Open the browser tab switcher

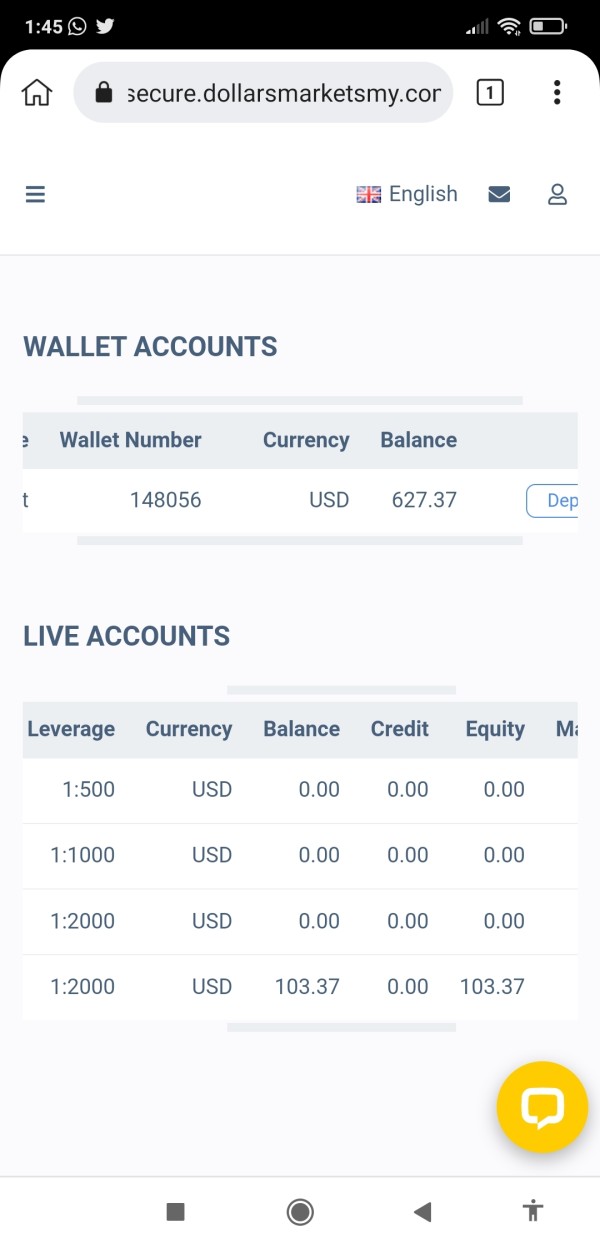489,93
